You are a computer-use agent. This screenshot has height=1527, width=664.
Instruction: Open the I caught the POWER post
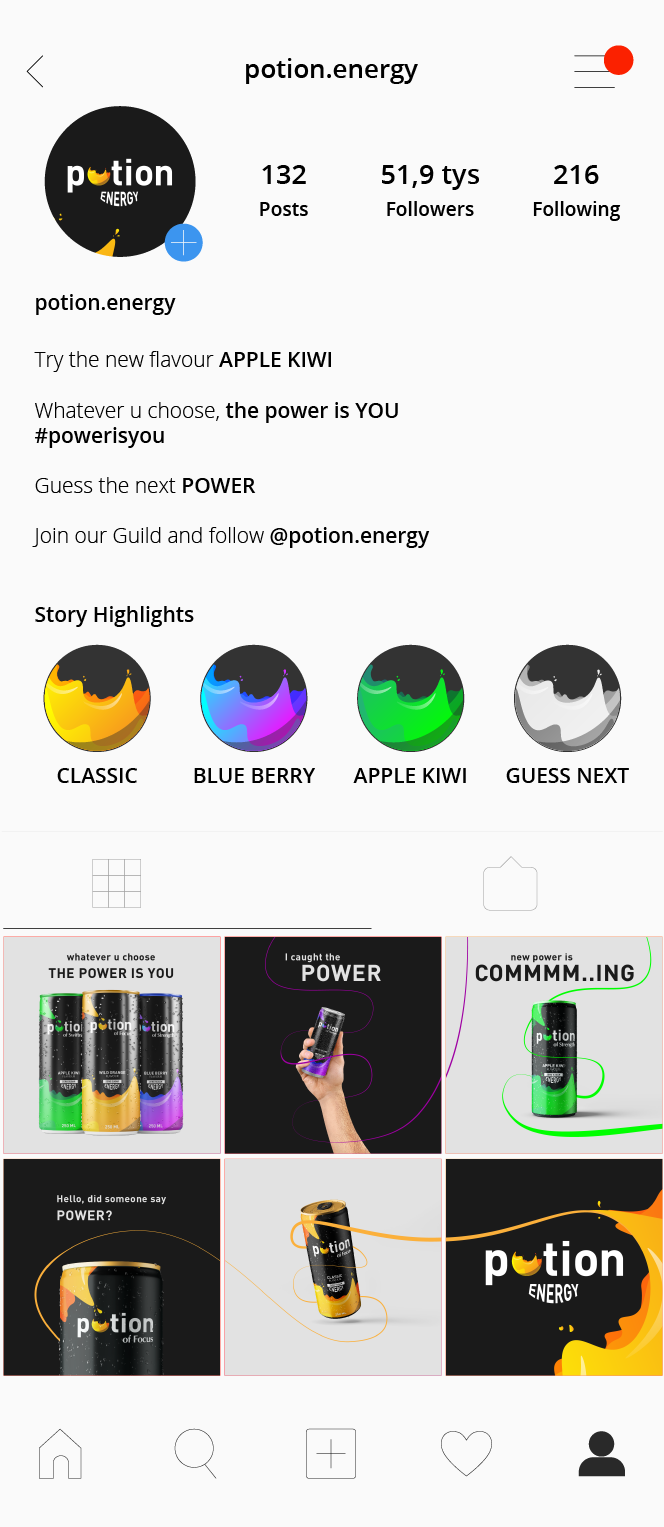click(333, 1045)
